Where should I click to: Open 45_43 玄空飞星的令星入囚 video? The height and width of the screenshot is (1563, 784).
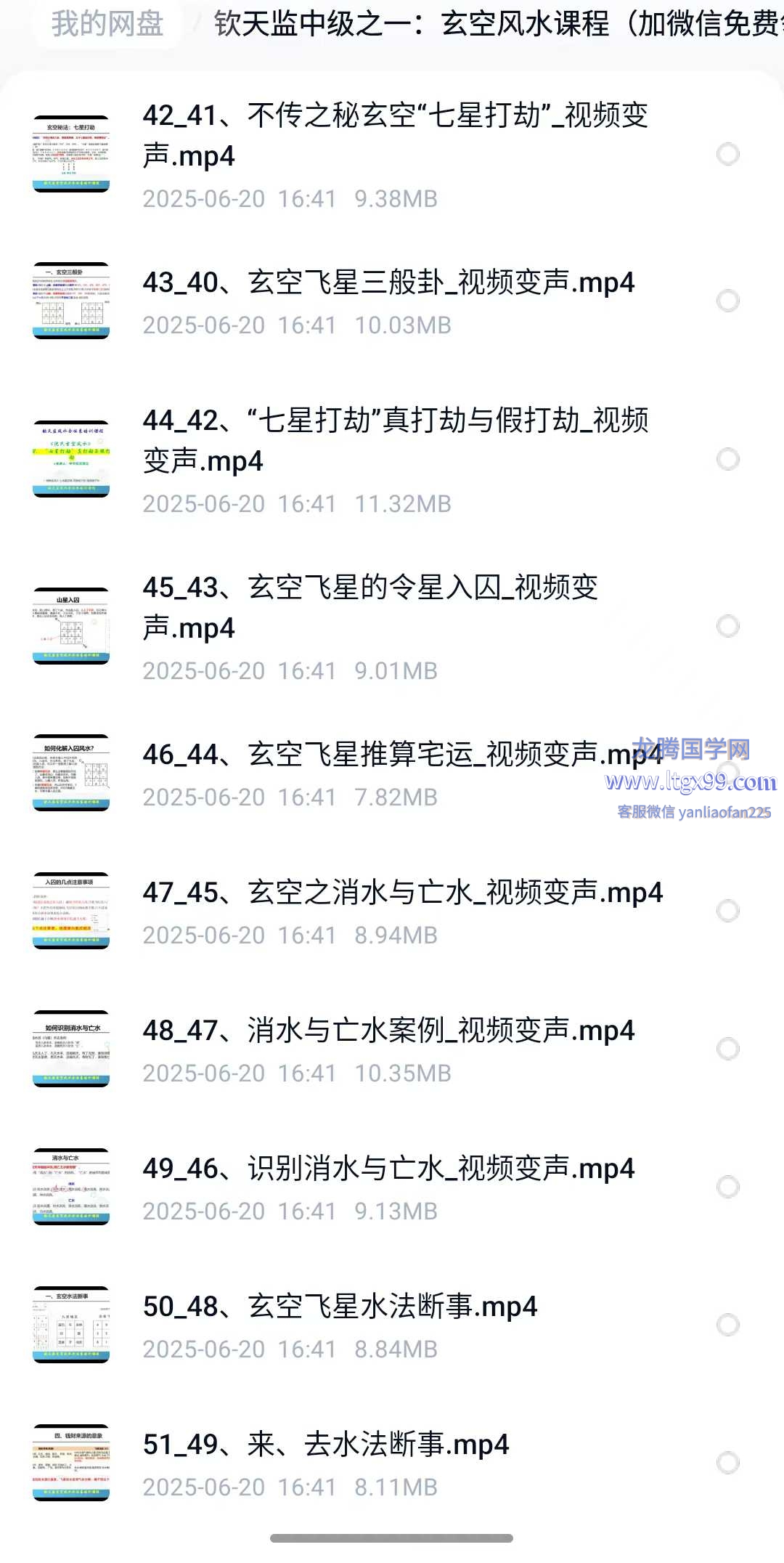370,608
